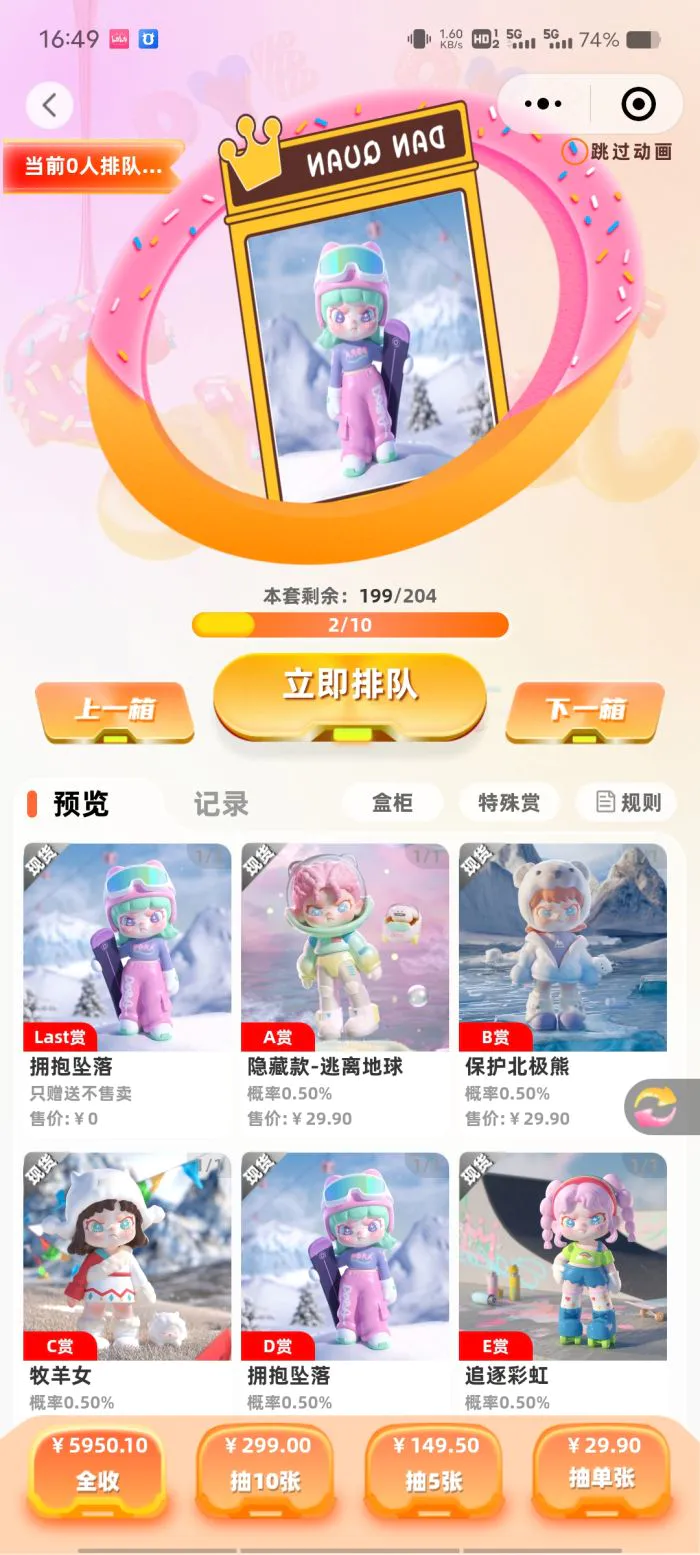Screen dimensions: 700x1555
Task: Open the 特殊赏 chip
Action: pos(508,802)
